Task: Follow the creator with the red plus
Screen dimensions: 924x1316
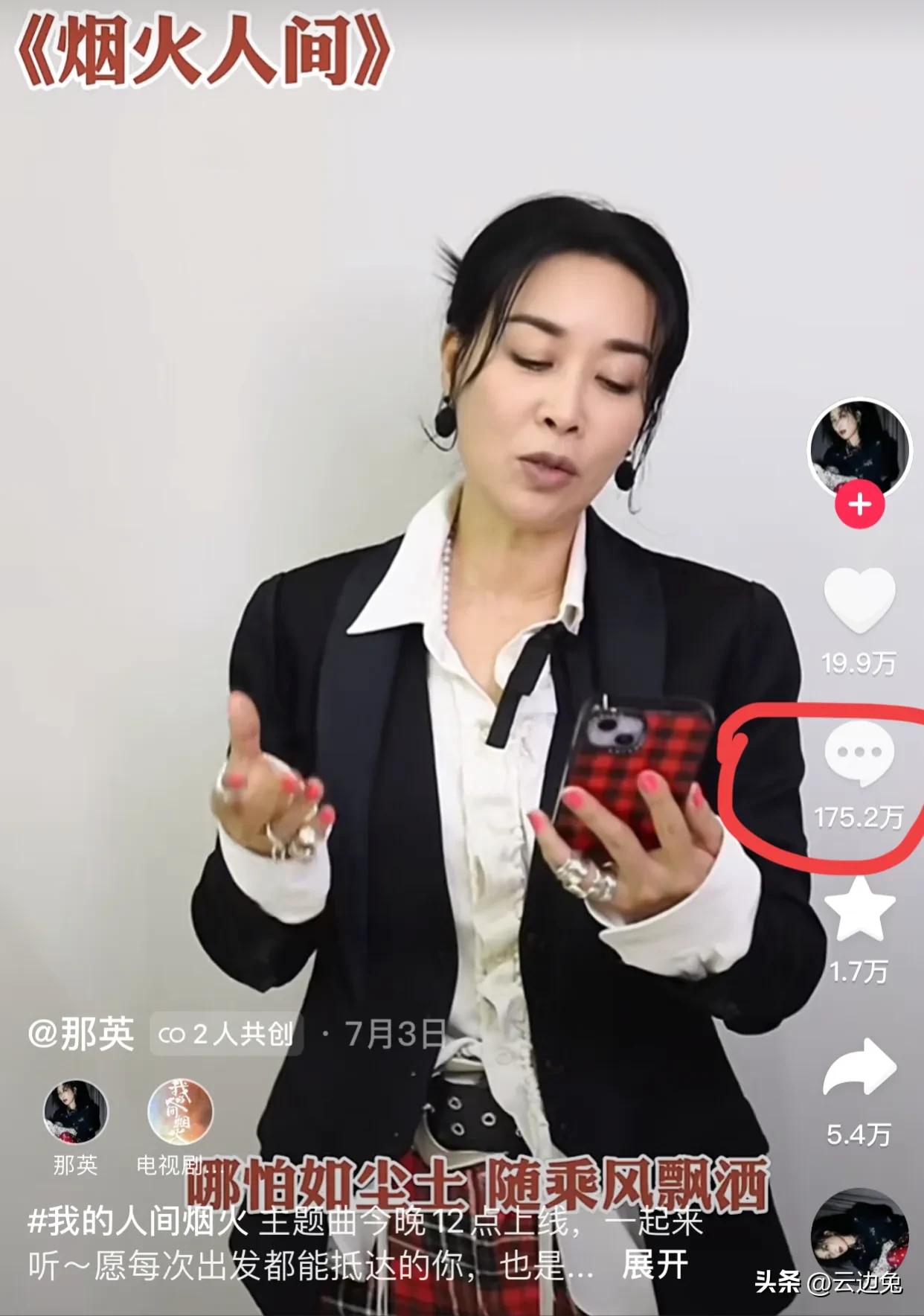Action: [859, 505]
